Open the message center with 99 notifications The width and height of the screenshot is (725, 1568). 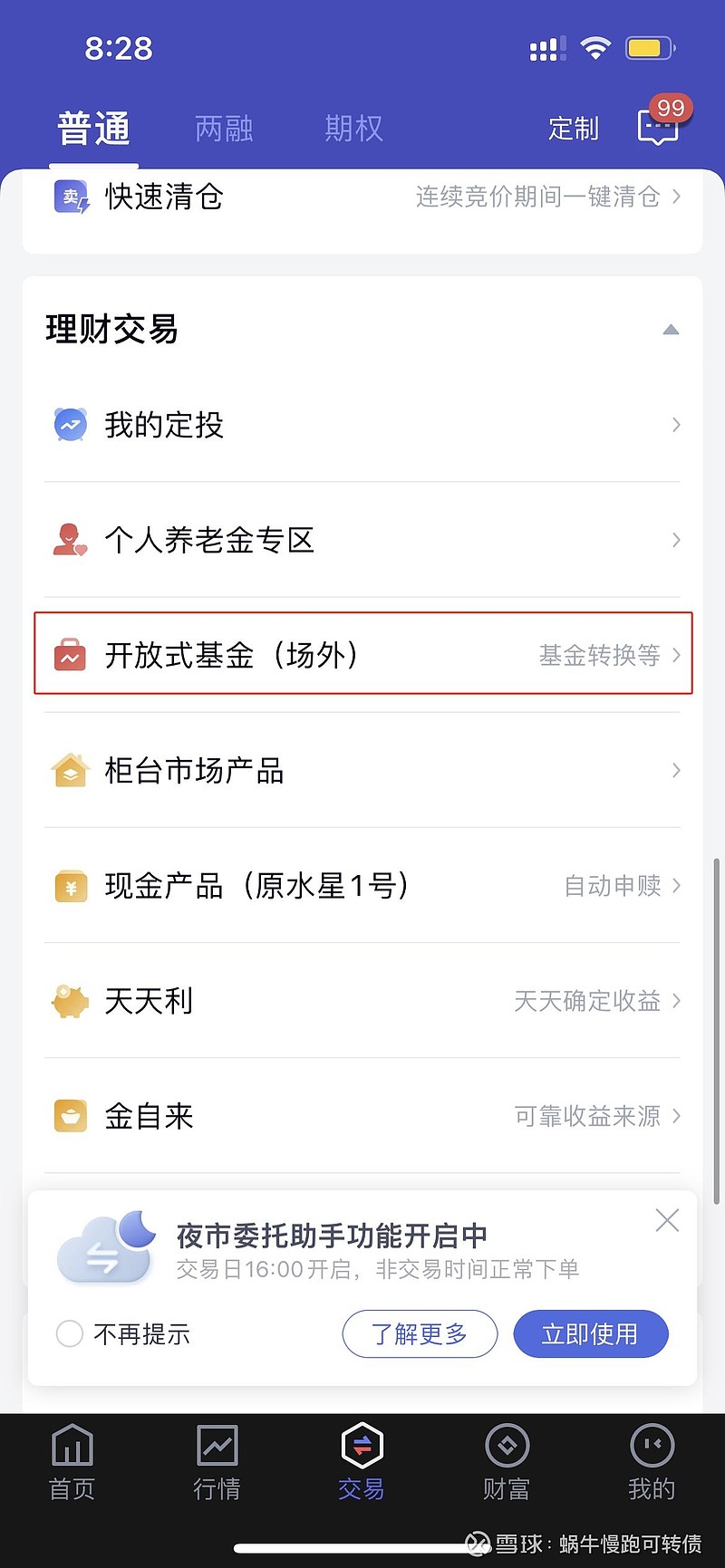coord(659,129)
